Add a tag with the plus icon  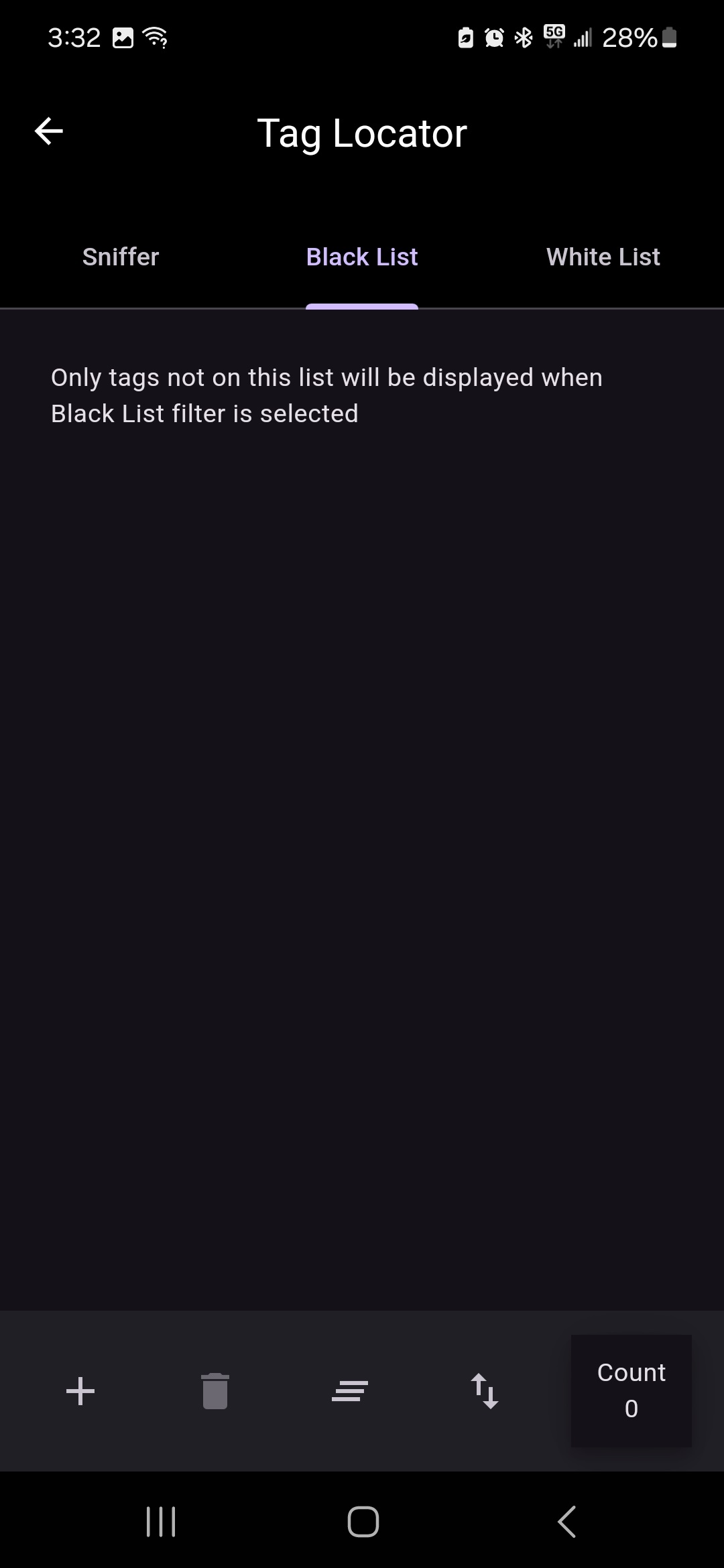[x=80, y=1391]
